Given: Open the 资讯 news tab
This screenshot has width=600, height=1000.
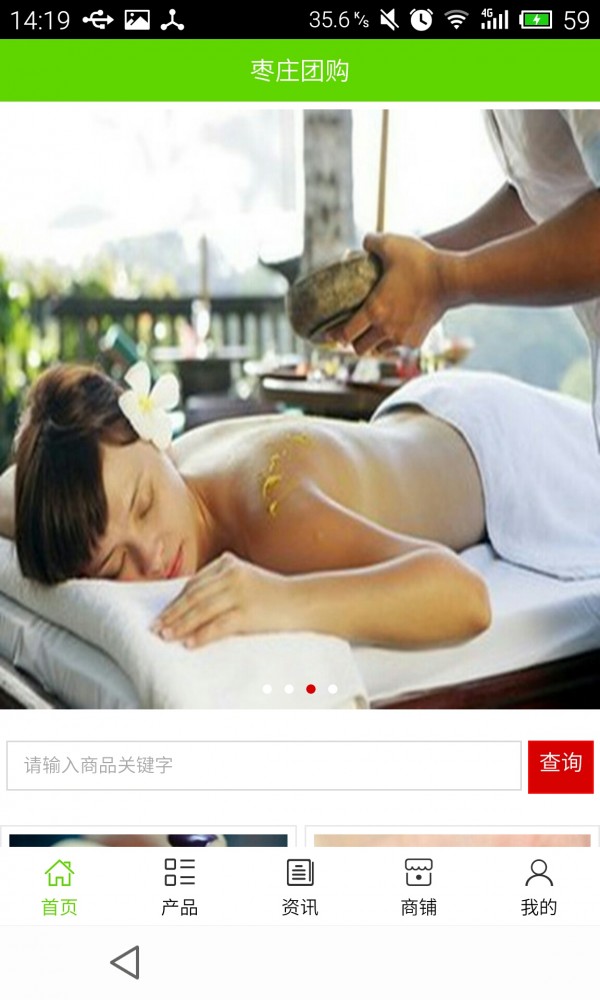Looking at the screenshot, I should (300, 886).
